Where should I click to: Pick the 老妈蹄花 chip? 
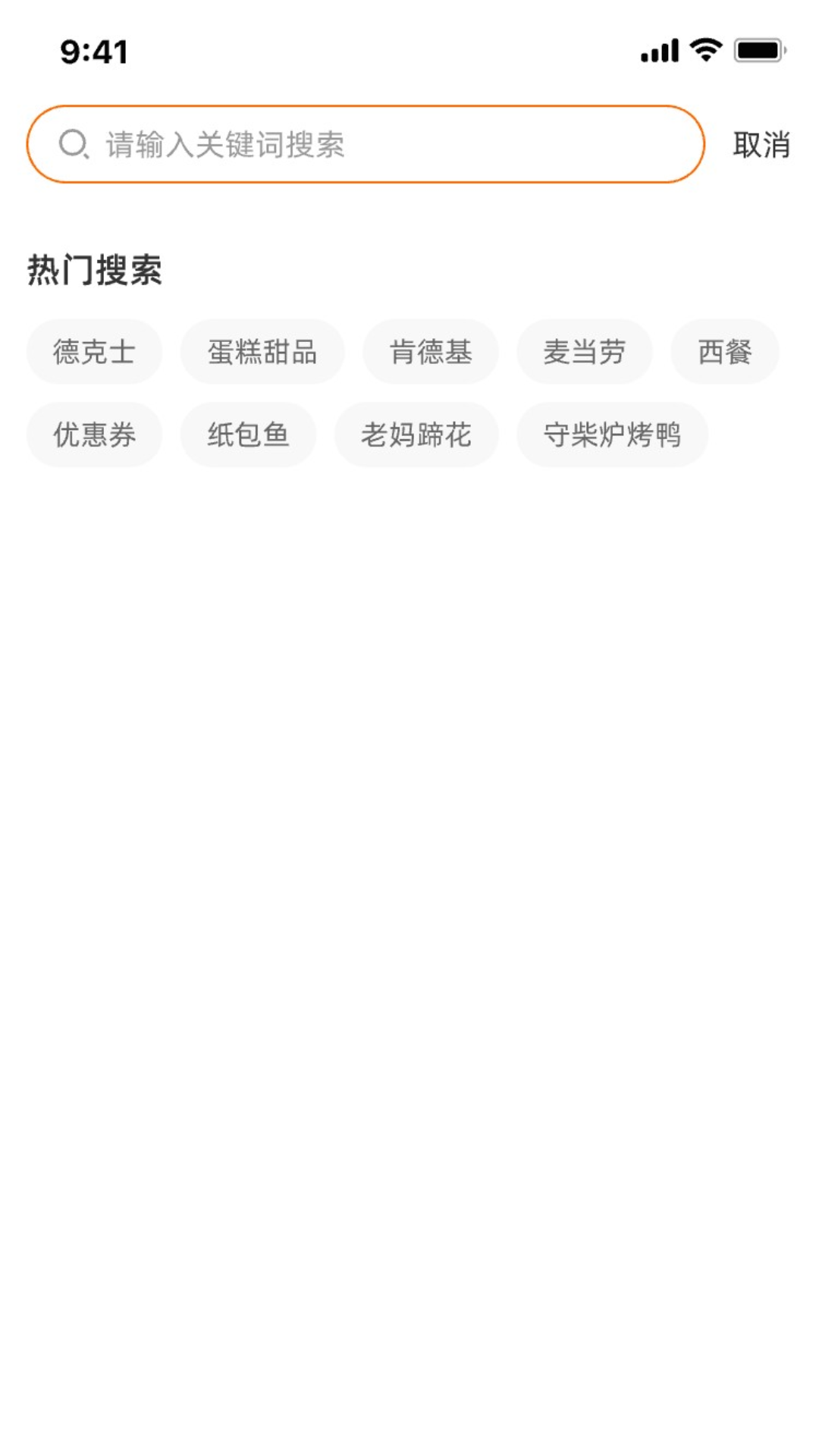pyautogui.click(x=416, y=435)
